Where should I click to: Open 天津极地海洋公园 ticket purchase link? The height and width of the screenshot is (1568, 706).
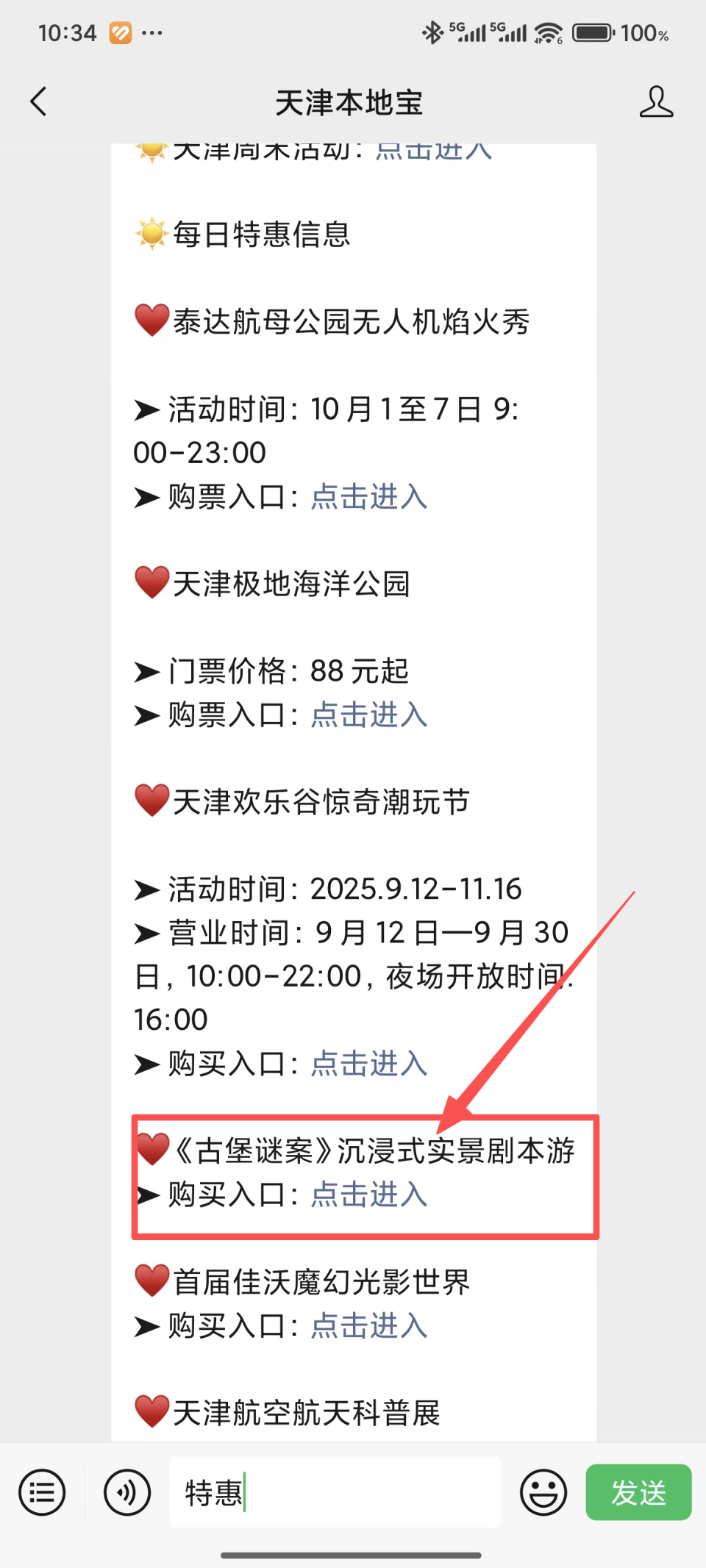[x=368, y=715]
